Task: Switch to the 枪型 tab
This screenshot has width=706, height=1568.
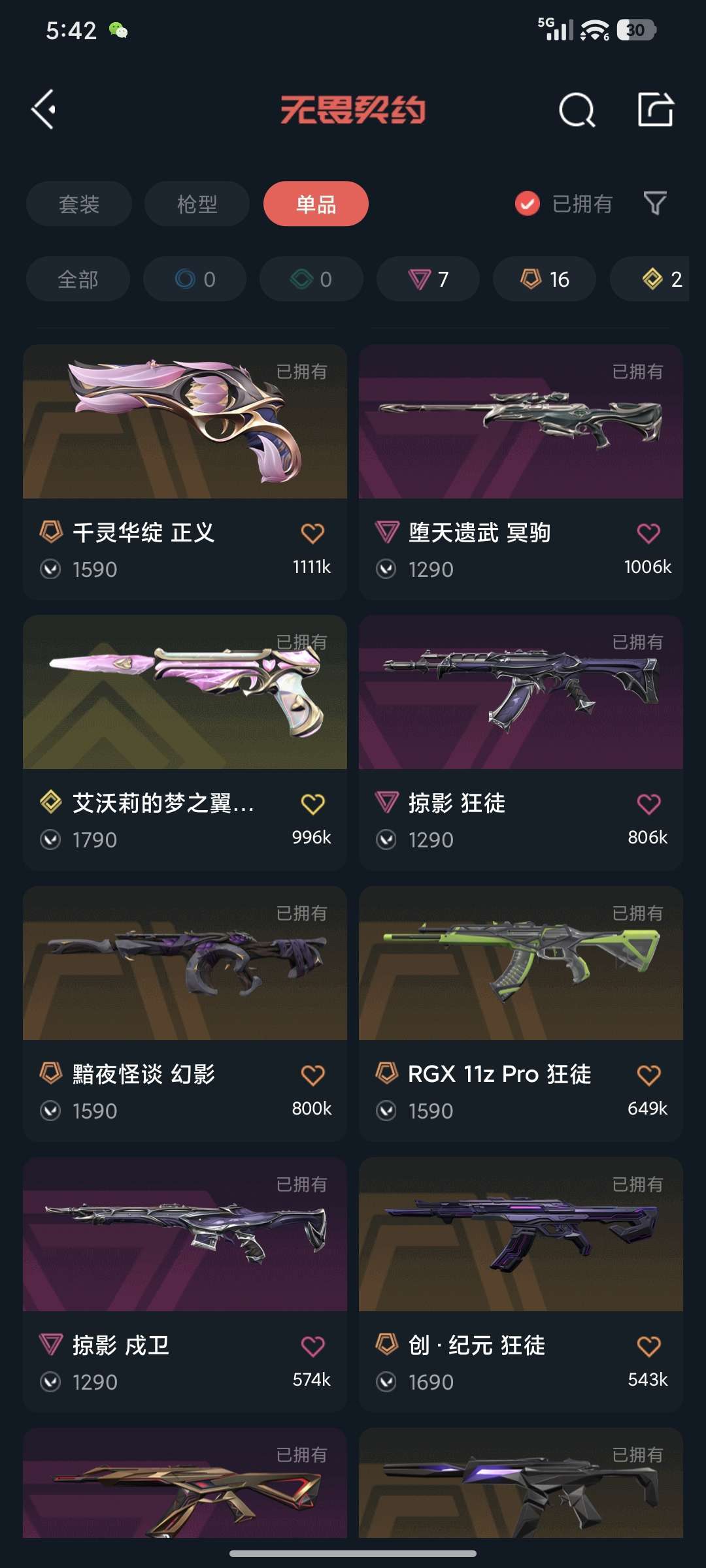Action: pyautogui.click(x=197, y=204)
